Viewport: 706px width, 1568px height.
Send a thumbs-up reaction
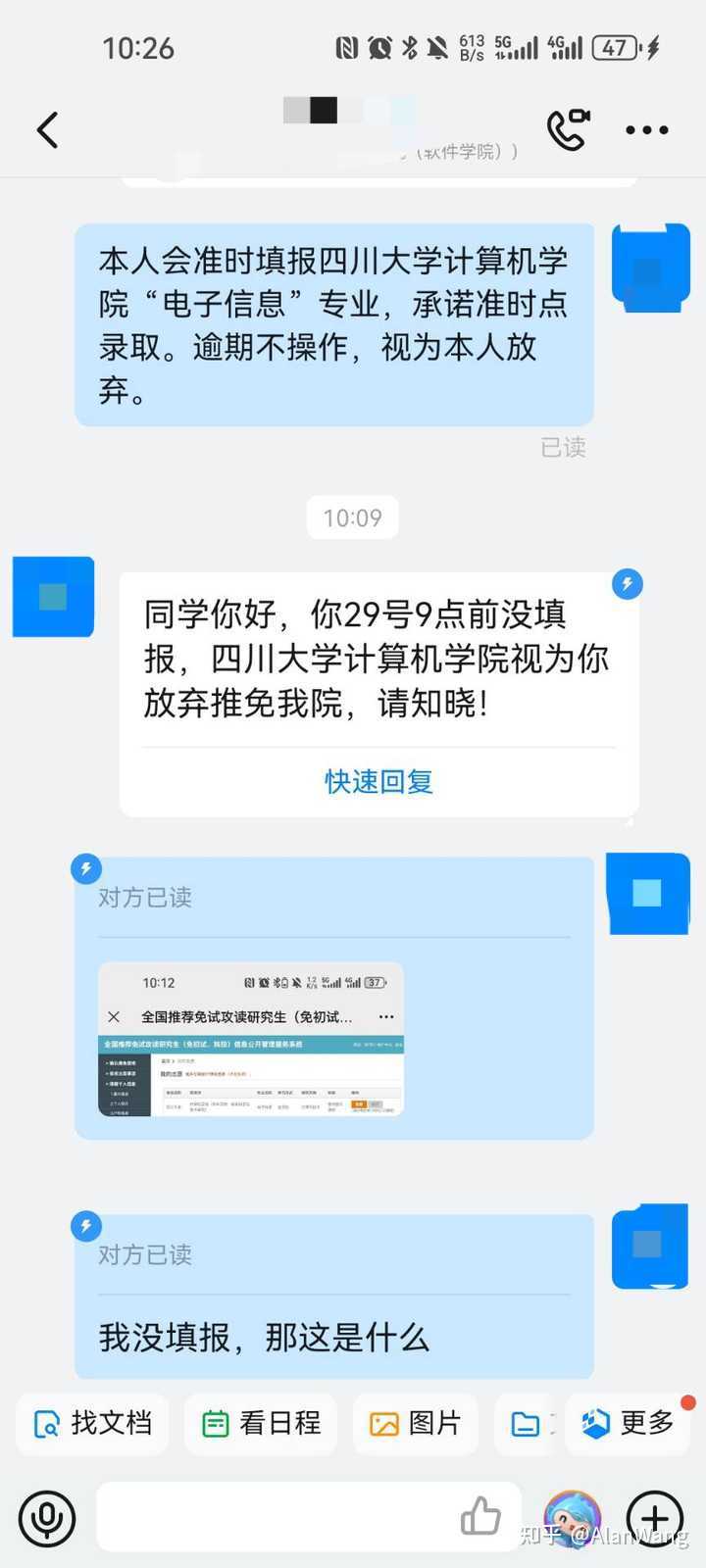[480, 1517]
